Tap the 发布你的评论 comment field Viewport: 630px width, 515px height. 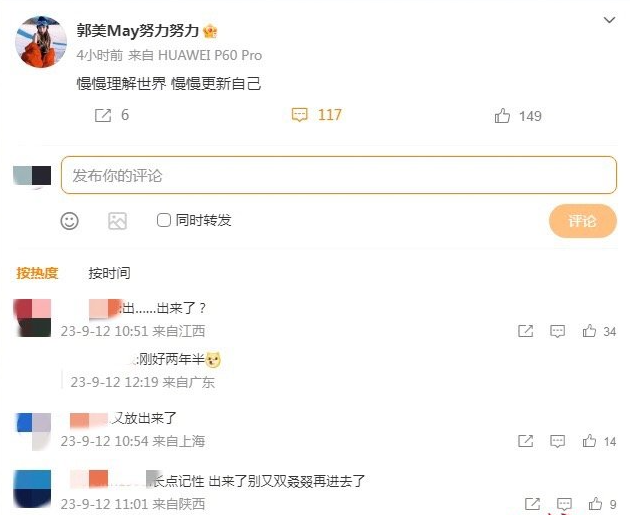pyautogui.click(x=338, y=175)
